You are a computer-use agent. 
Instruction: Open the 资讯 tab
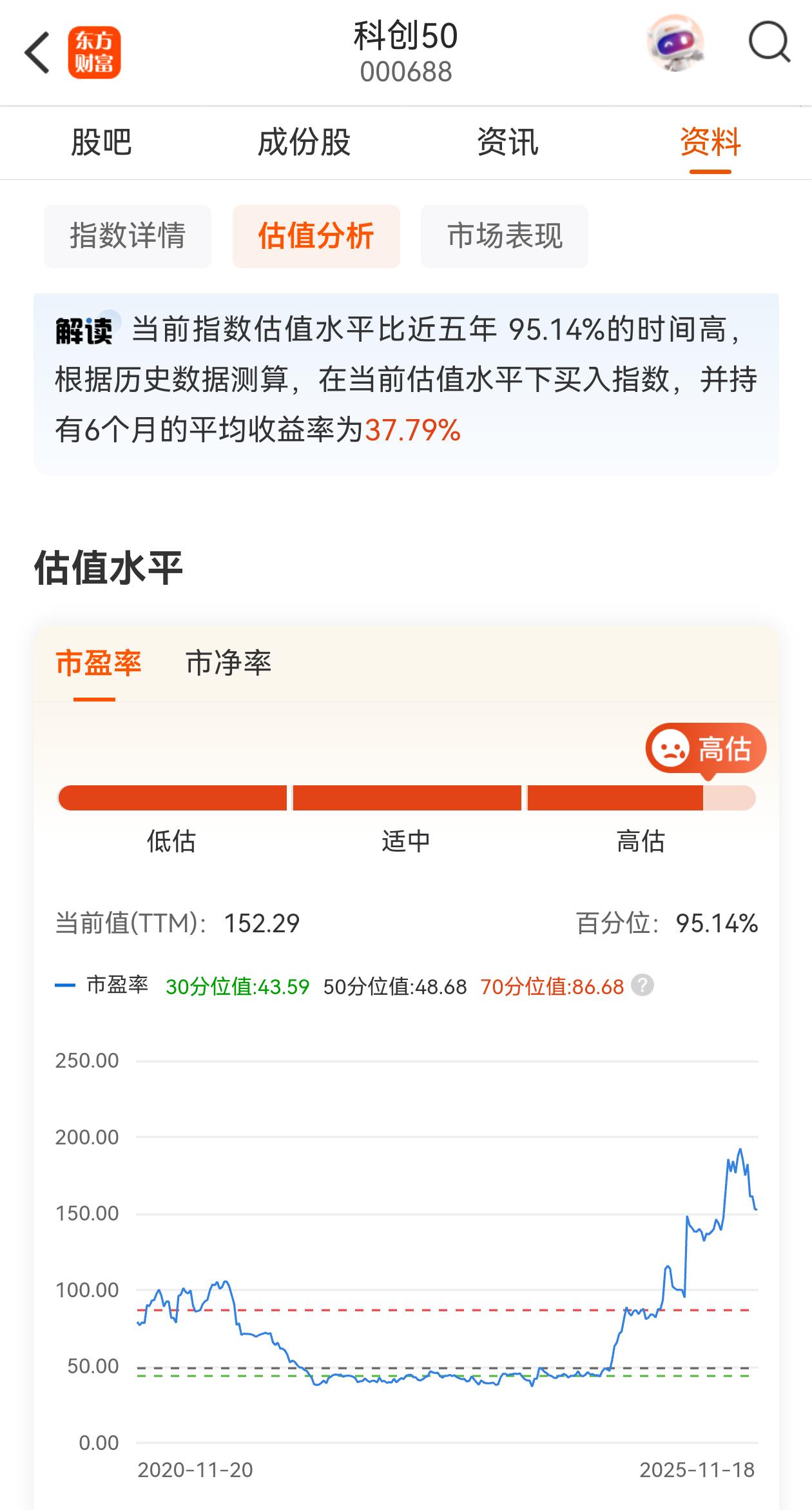coord(507,142)
